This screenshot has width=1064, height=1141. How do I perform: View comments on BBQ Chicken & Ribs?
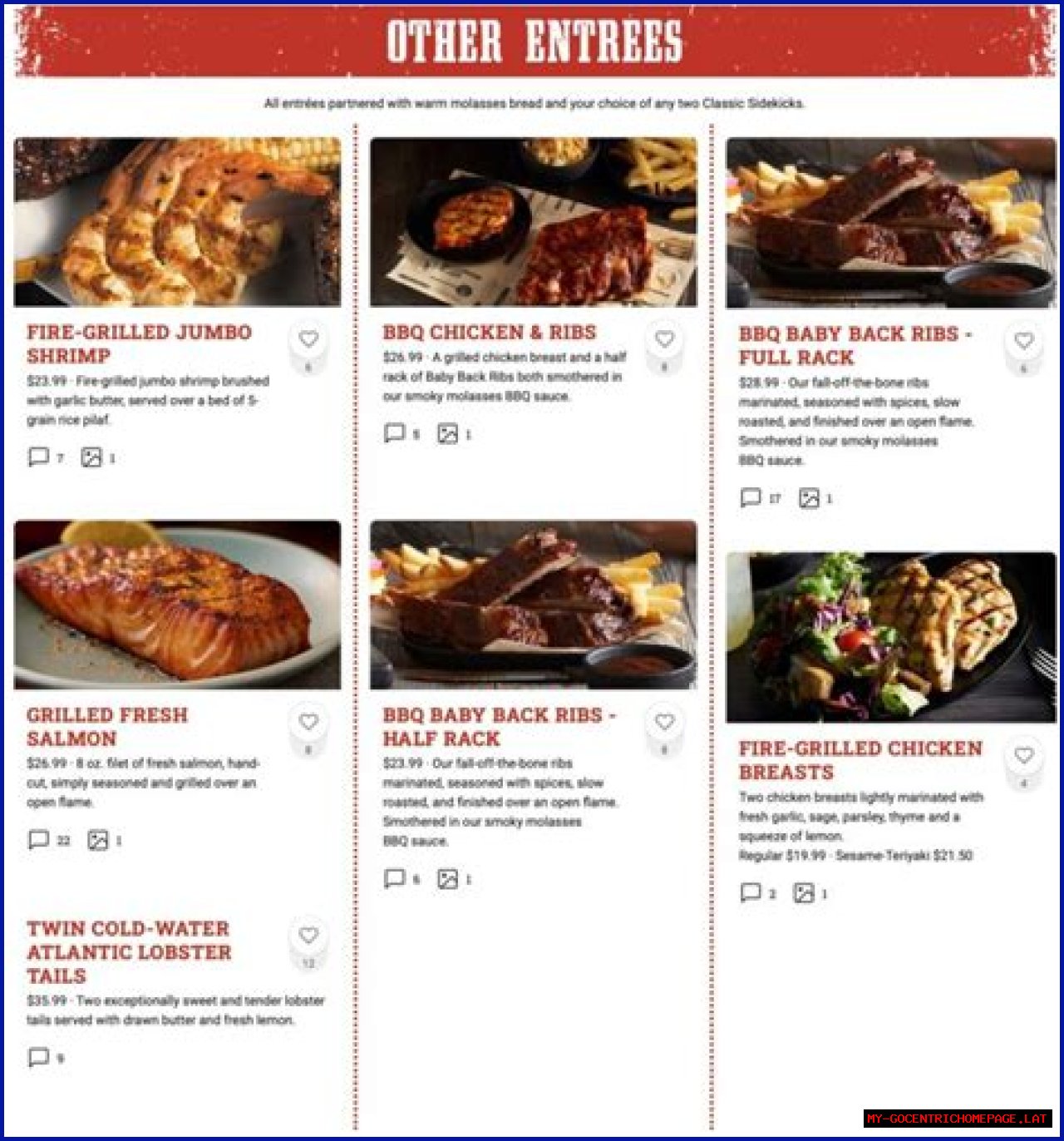[394, 433]
